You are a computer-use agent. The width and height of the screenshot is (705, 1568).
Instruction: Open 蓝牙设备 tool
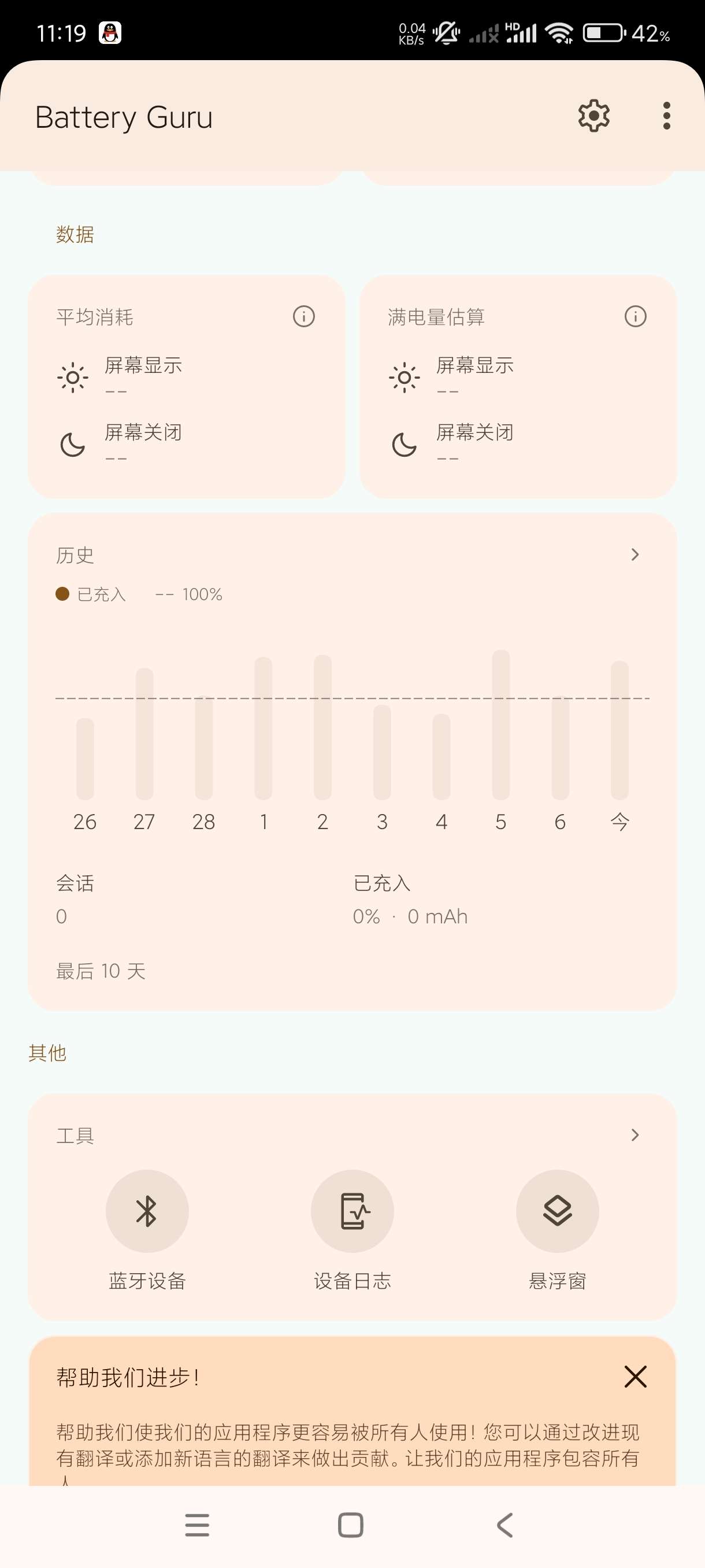click(147, 1211)
